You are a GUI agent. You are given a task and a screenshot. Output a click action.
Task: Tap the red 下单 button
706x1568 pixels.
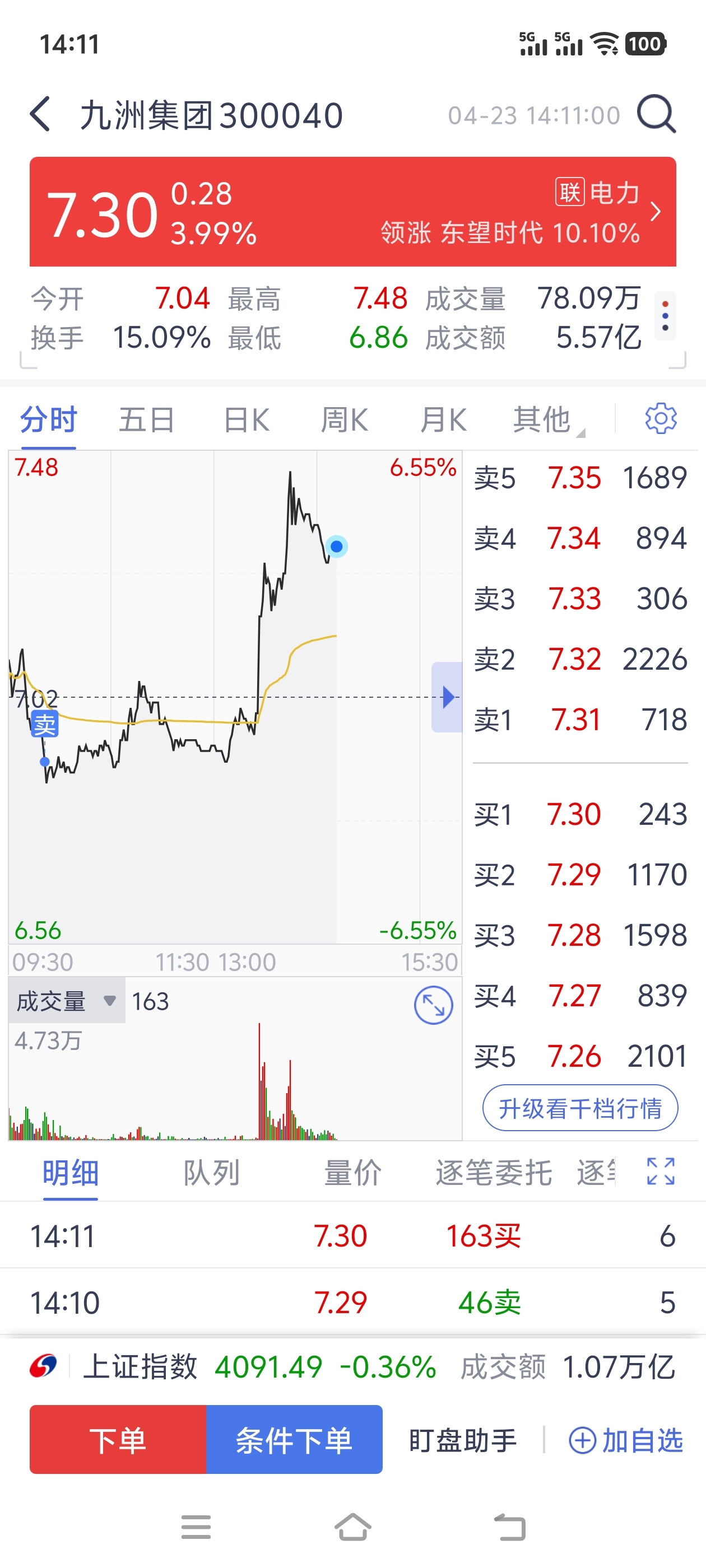(118, 1440)
